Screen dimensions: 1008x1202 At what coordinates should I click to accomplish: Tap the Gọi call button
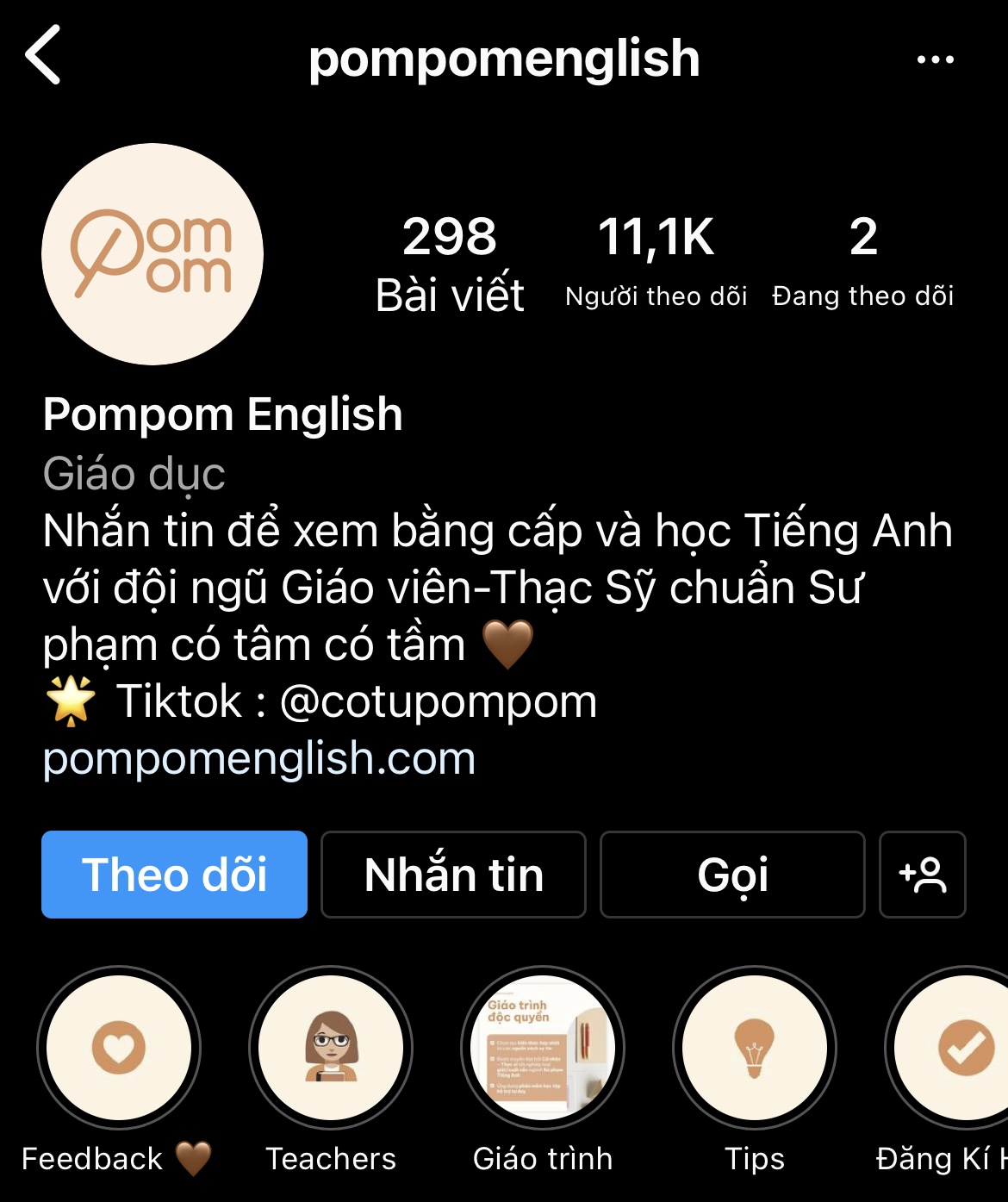(732, 875)
